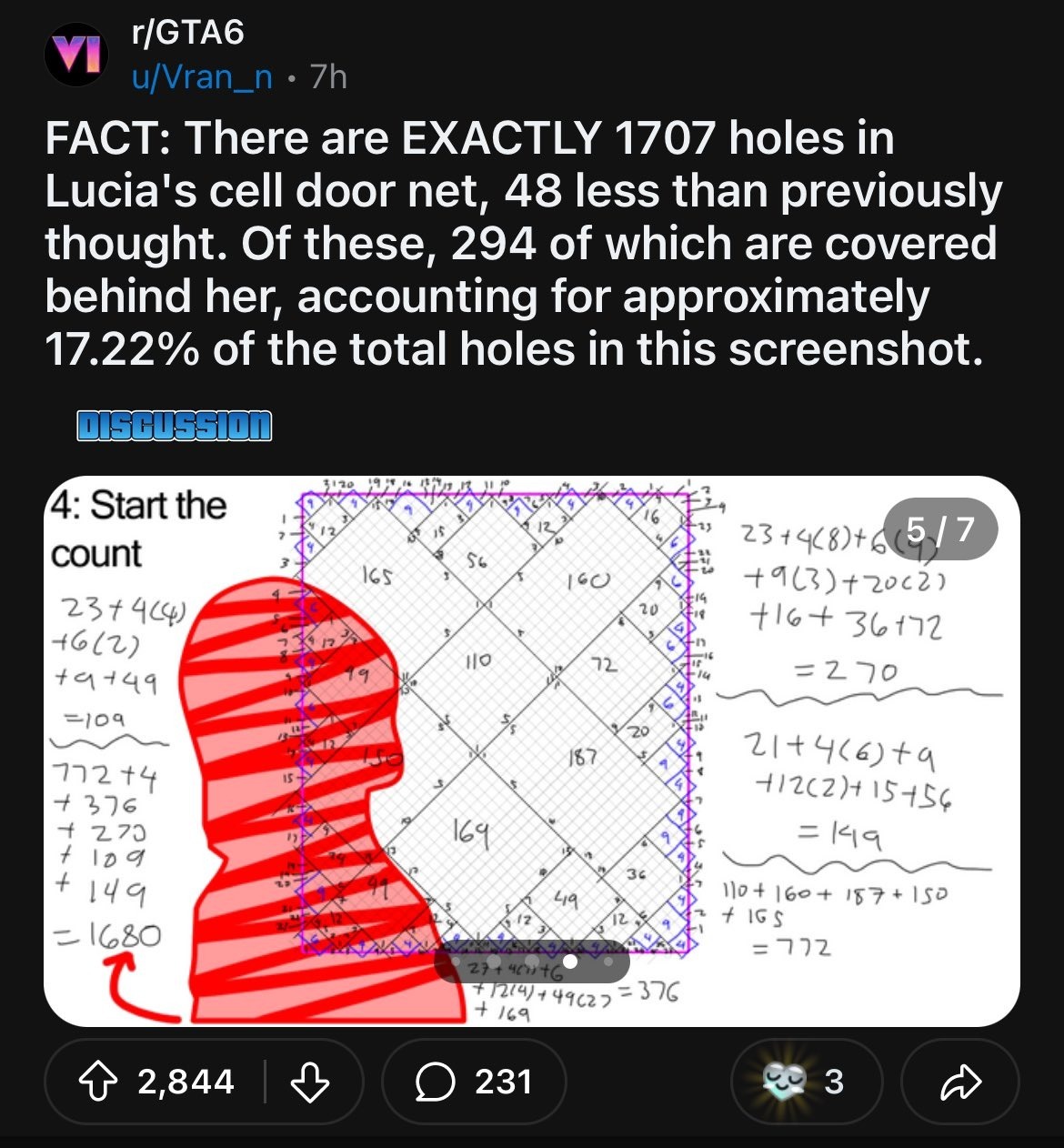This screenshot has height=1148, width=1064.
Task: Open the gallery image 5 of 7
Action: (531, 750)
